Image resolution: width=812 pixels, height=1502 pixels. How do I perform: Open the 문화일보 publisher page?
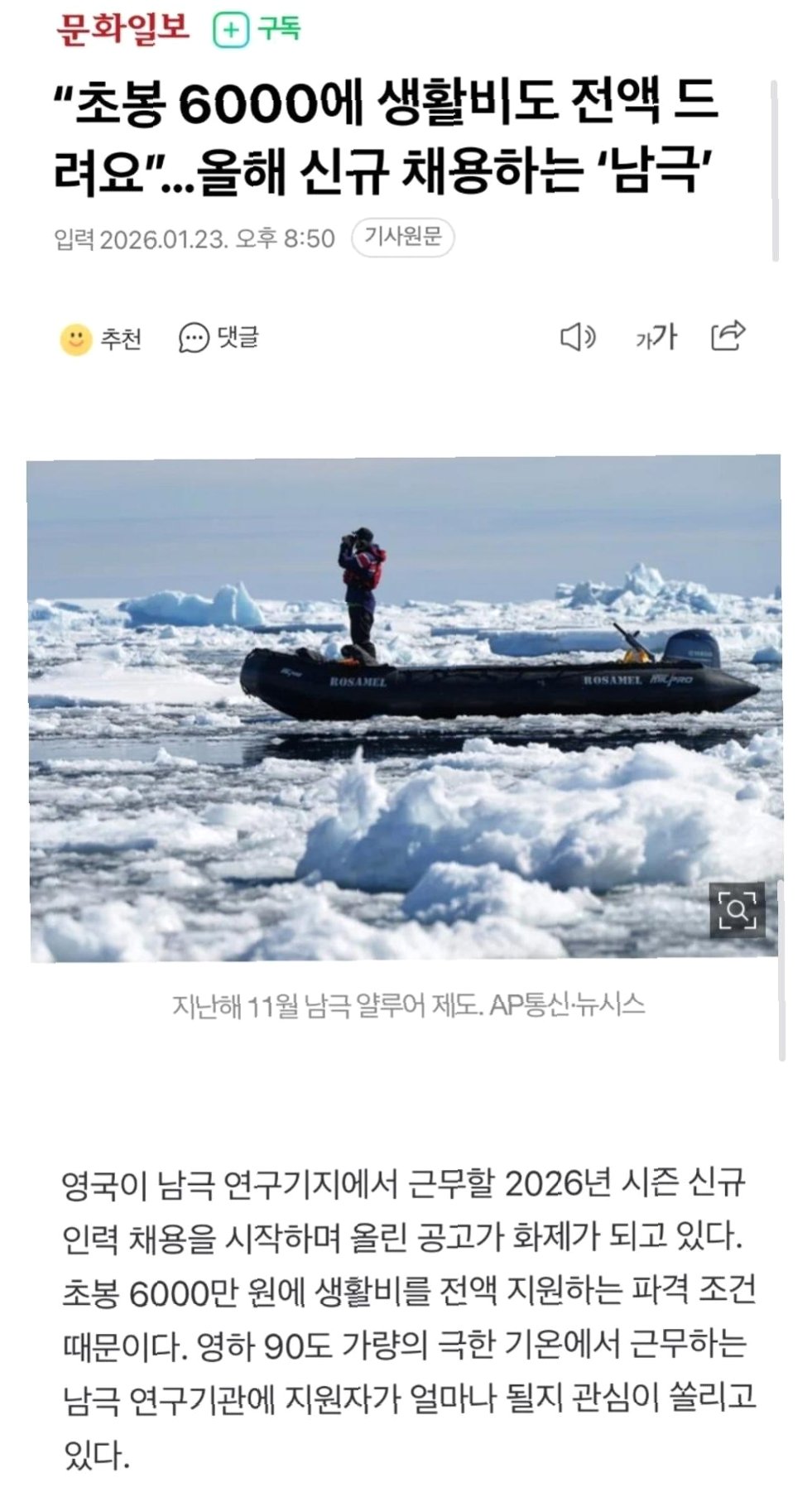[123, 30]
